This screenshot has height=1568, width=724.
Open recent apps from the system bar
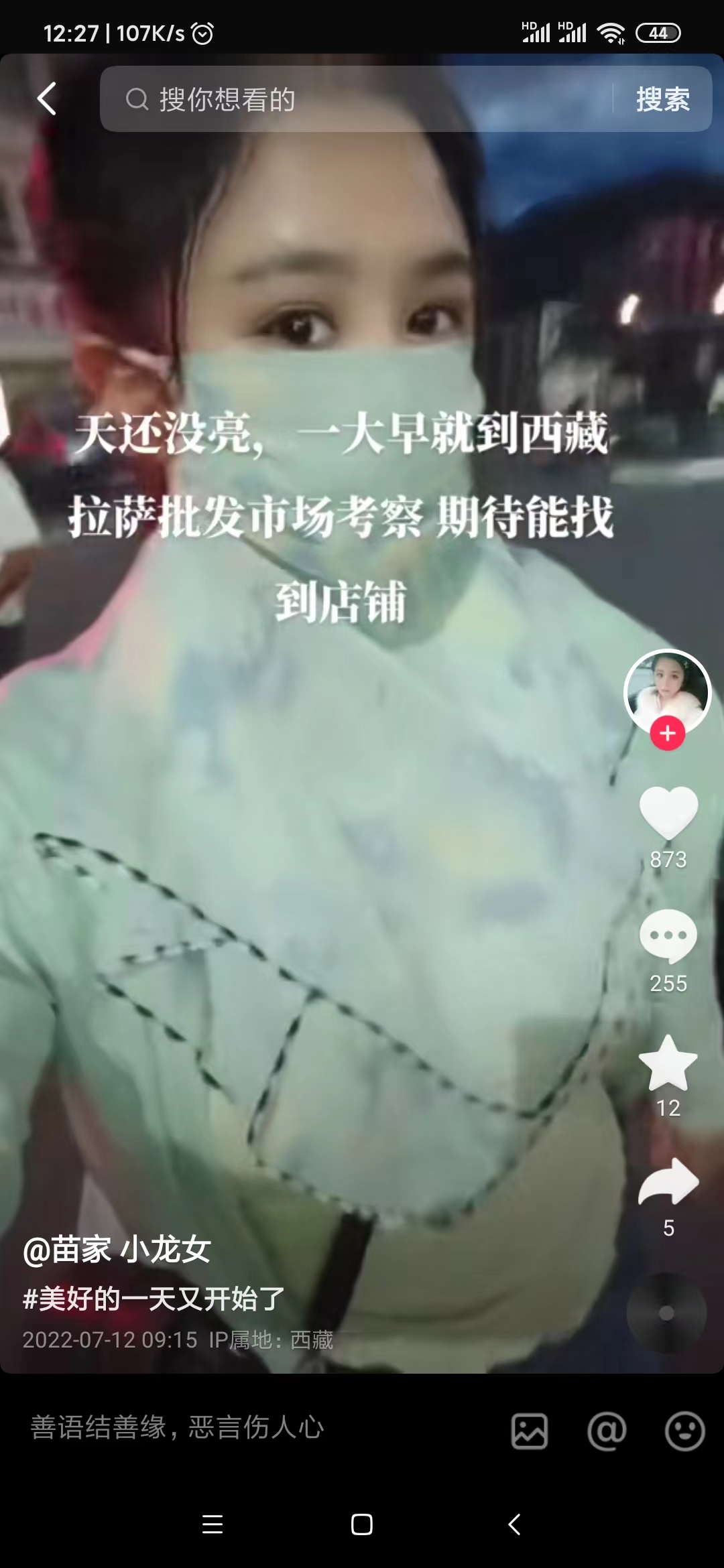coord(213,1524)
